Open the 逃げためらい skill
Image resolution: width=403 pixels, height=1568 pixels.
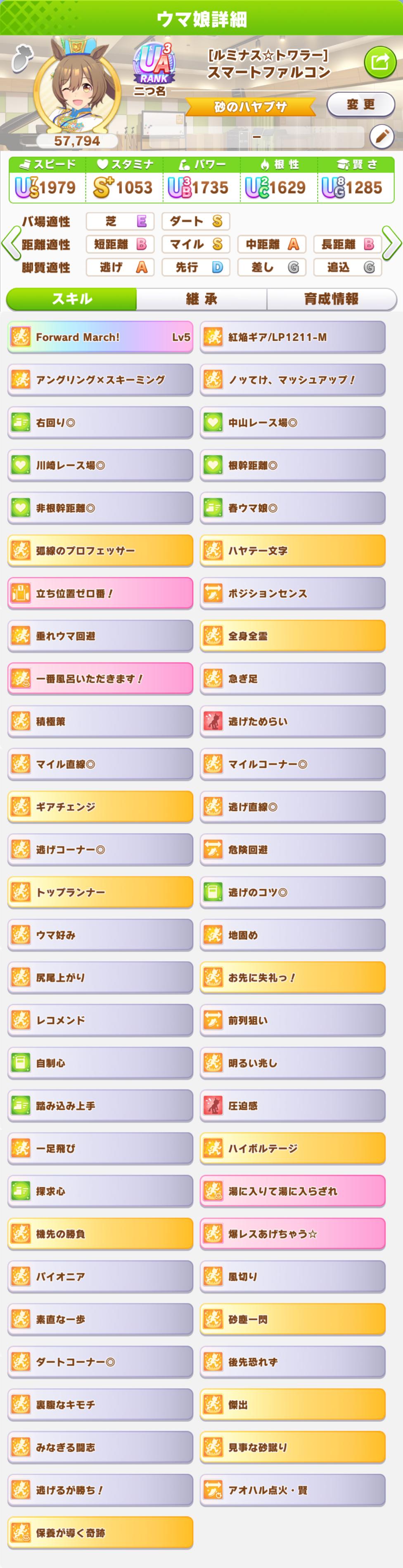tap(292, 721)
